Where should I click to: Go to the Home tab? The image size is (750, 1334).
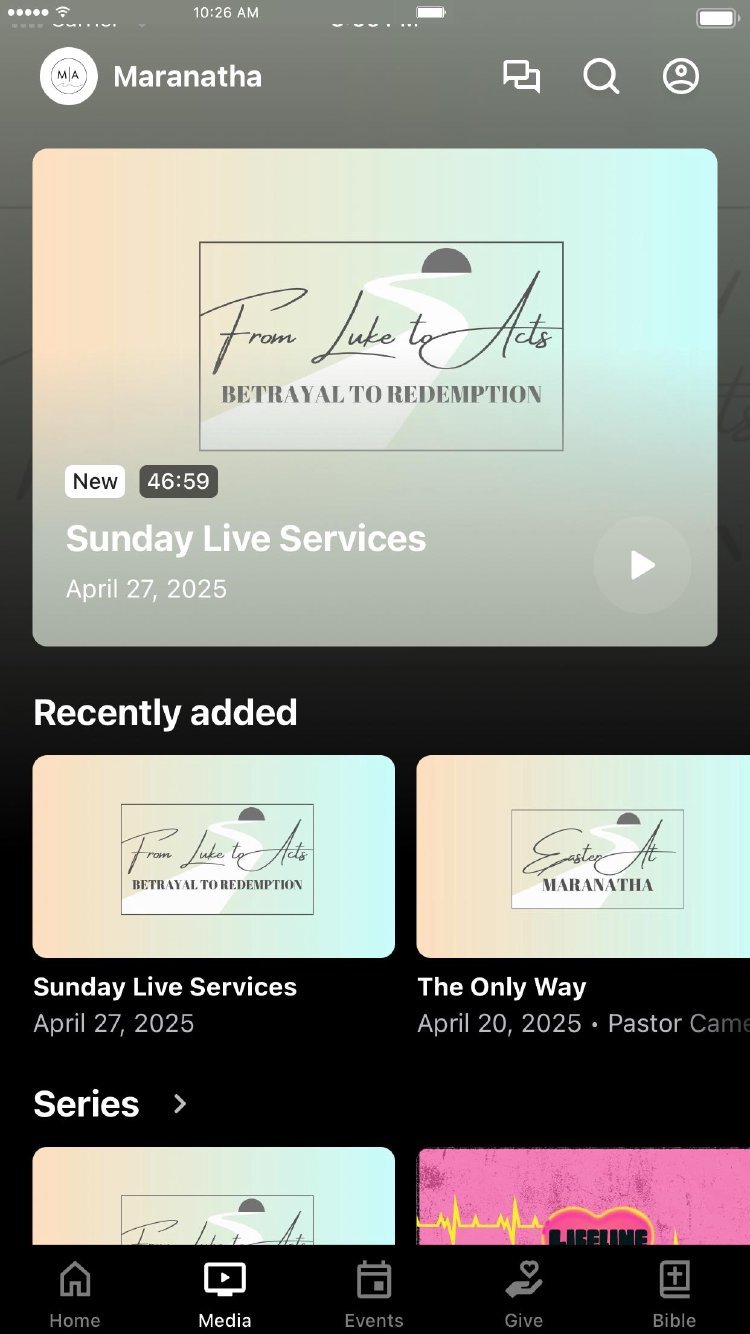click(x=75, y=1294)
